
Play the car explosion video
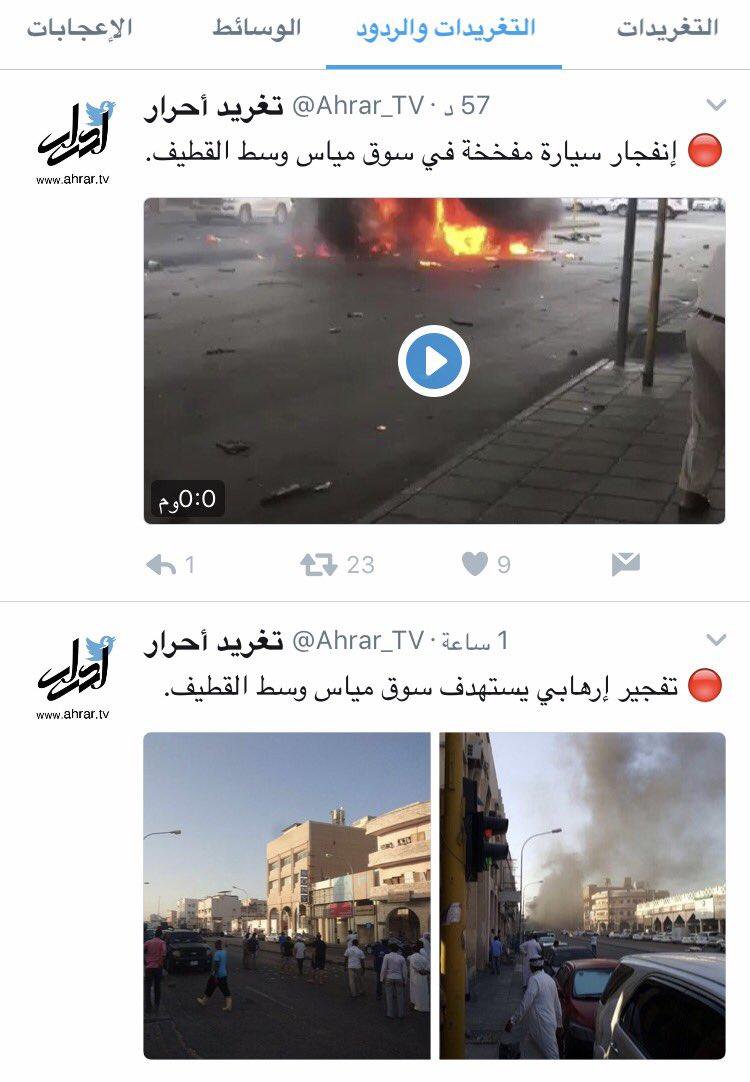(434, 361)
